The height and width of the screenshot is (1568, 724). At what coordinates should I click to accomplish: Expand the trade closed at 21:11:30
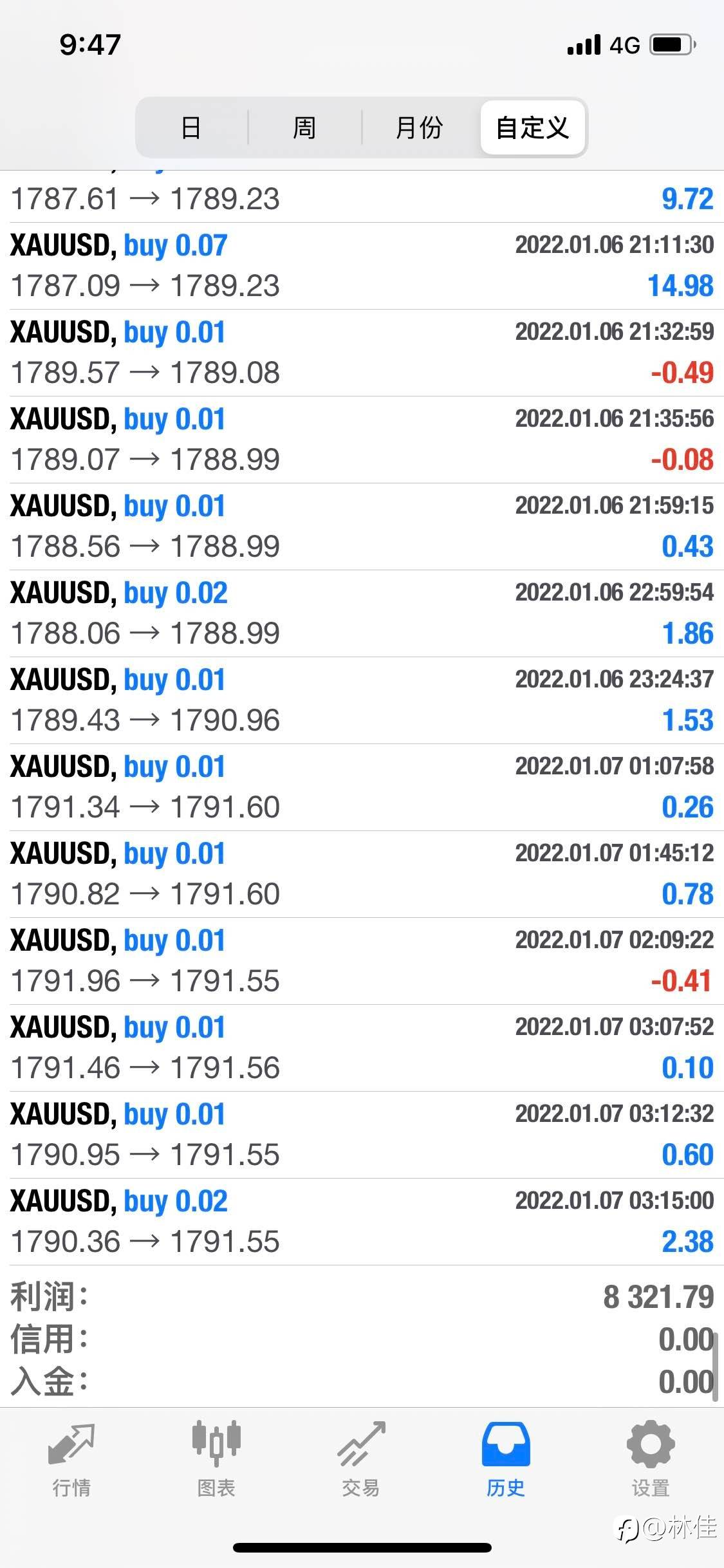(362, 266)
